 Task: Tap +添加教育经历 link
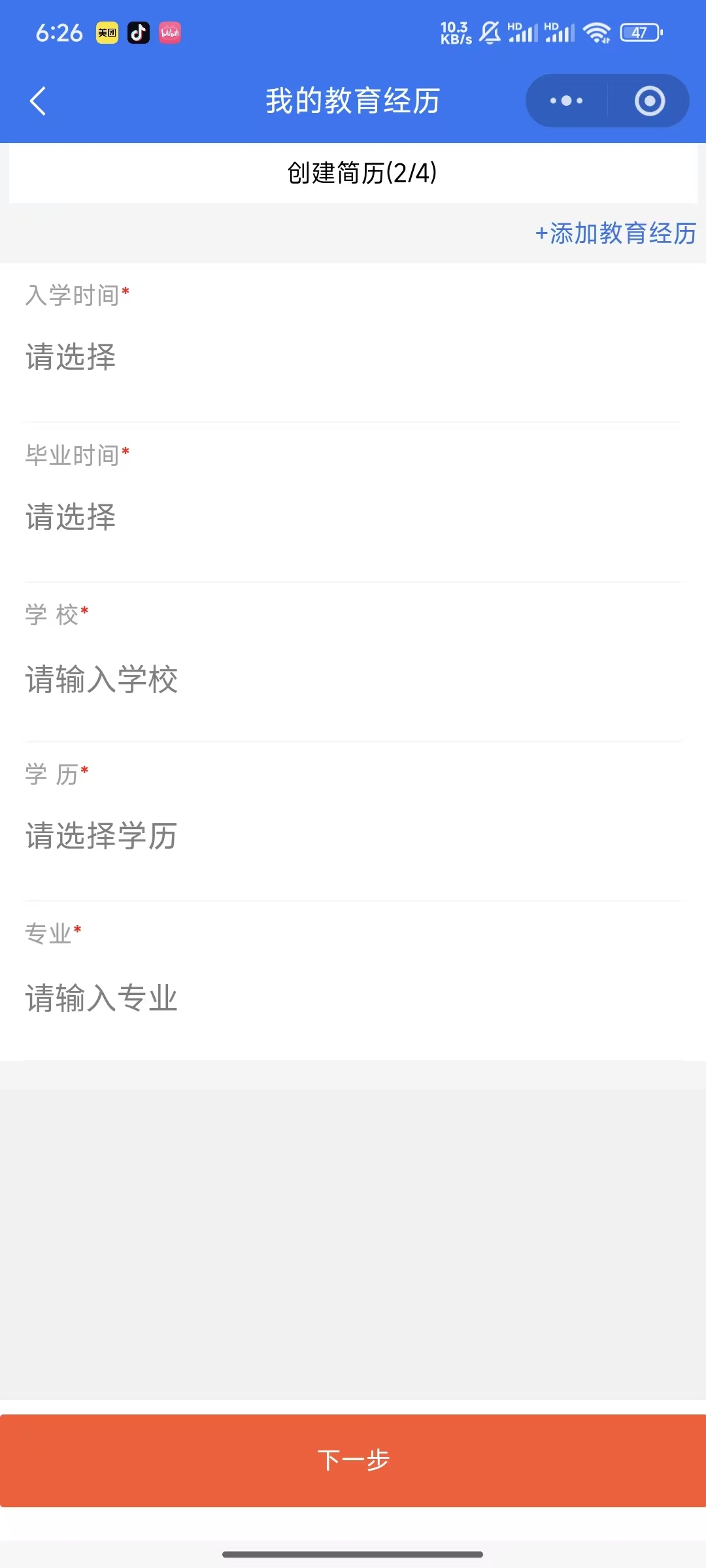tap(616, 233)
